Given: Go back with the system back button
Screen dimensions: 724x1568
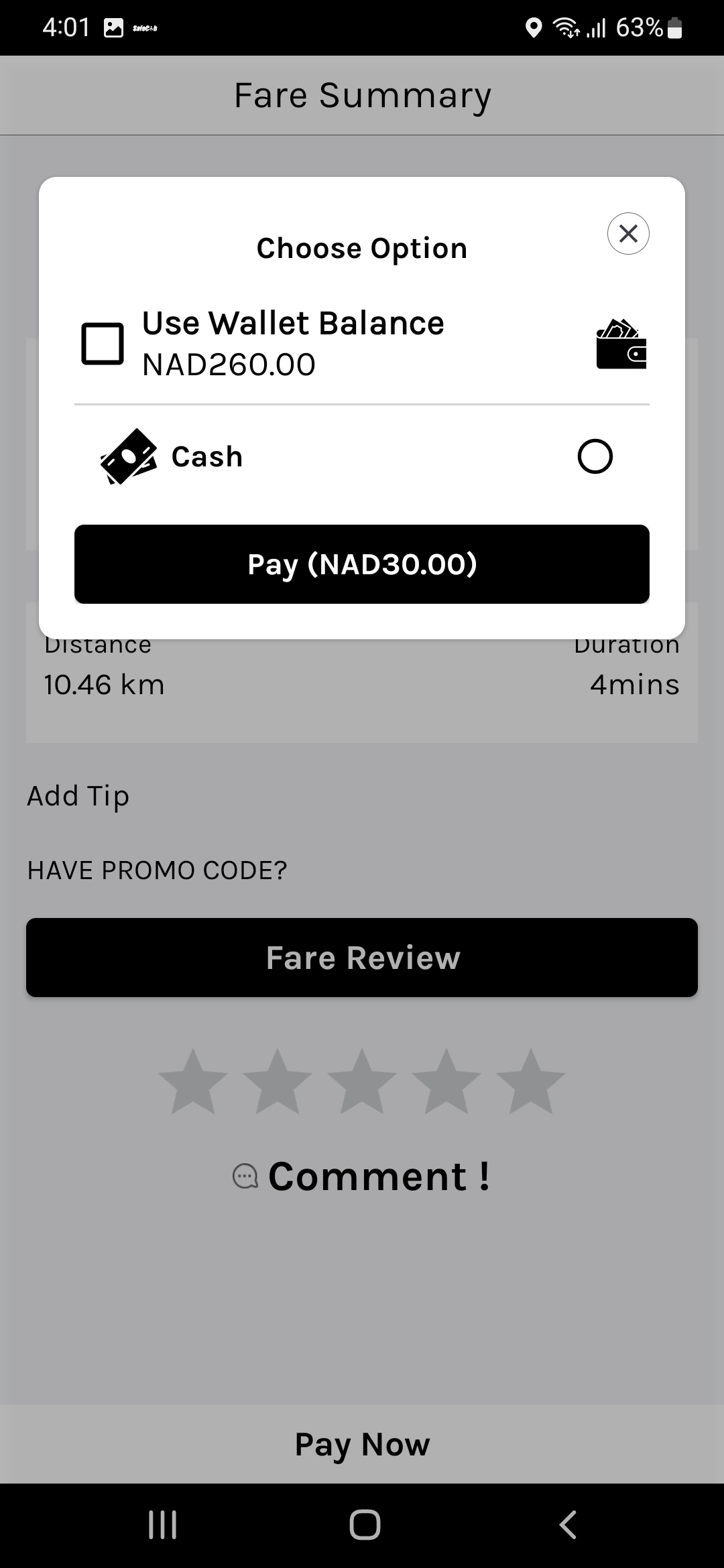Looking at the screenshot, I should tap(567, 1524).
